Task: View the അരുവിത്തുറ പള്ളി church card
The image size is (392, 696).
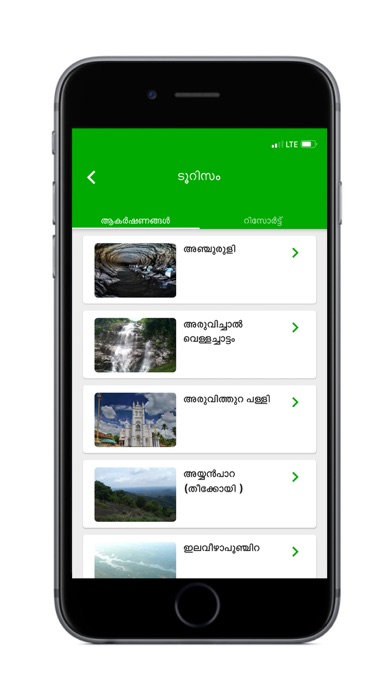Action: tap(199, 419)
